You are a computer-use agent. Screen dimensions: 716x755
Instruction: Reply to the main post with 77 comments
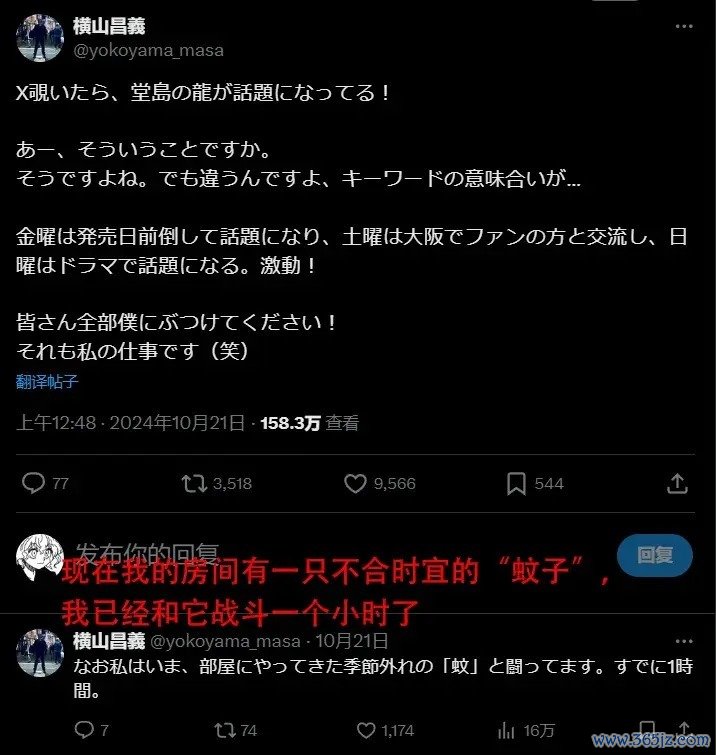tap(34, 483)
